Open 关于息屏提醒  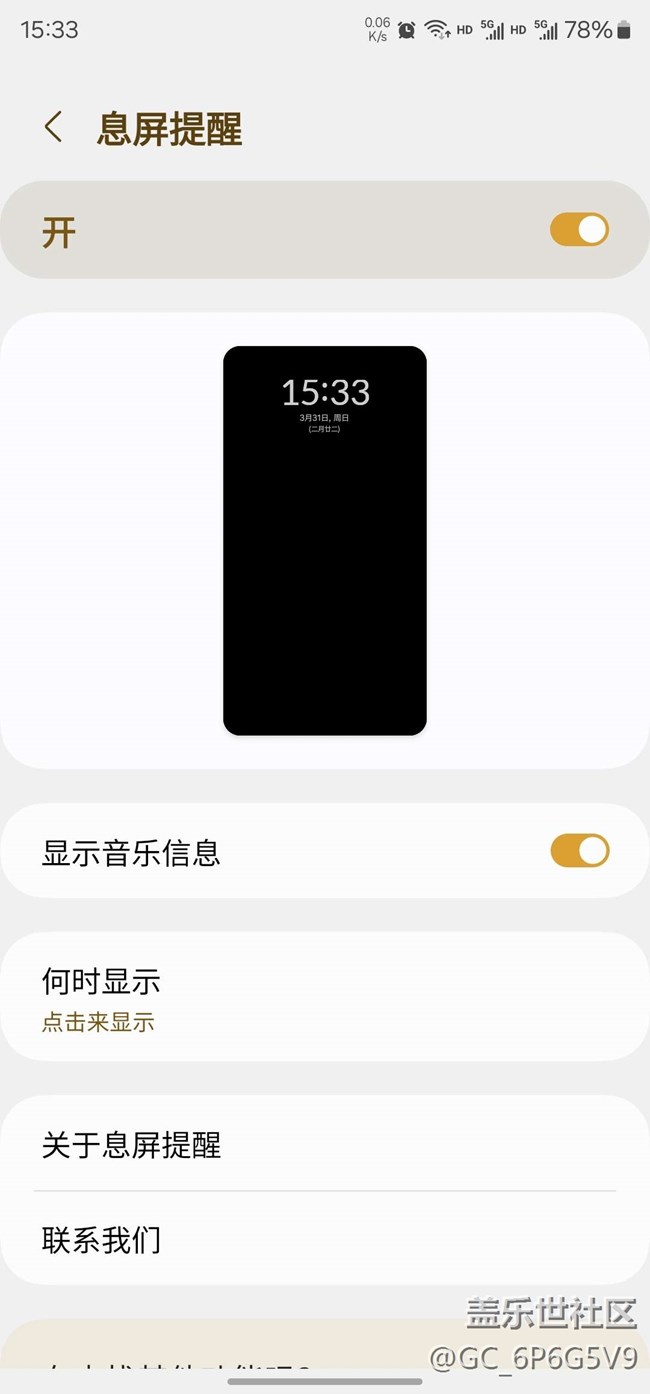tap(325, 1145)
